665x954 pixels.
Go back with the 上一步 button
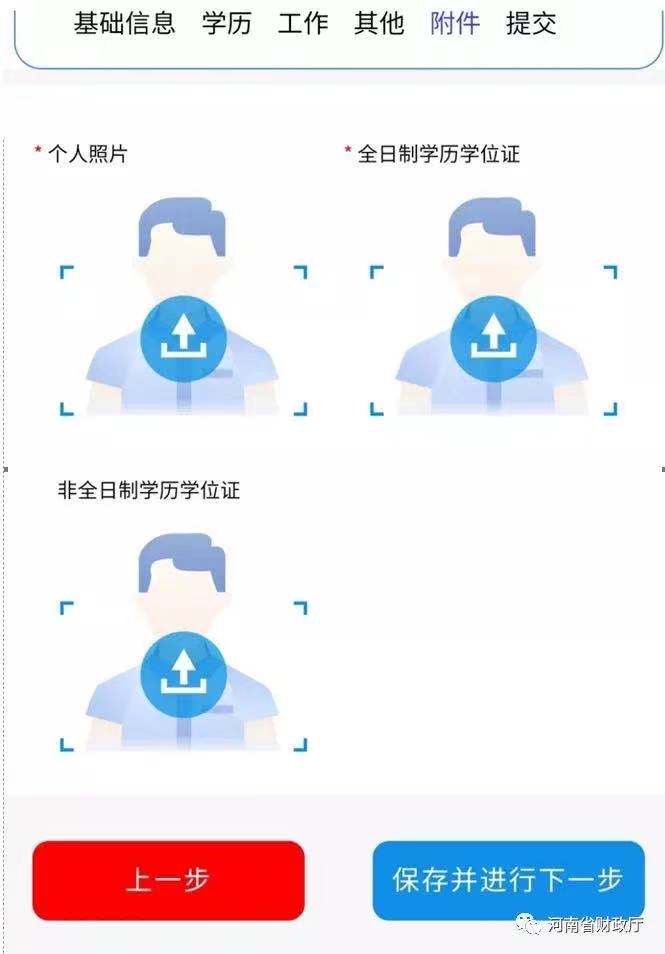(x=168, y=880)
